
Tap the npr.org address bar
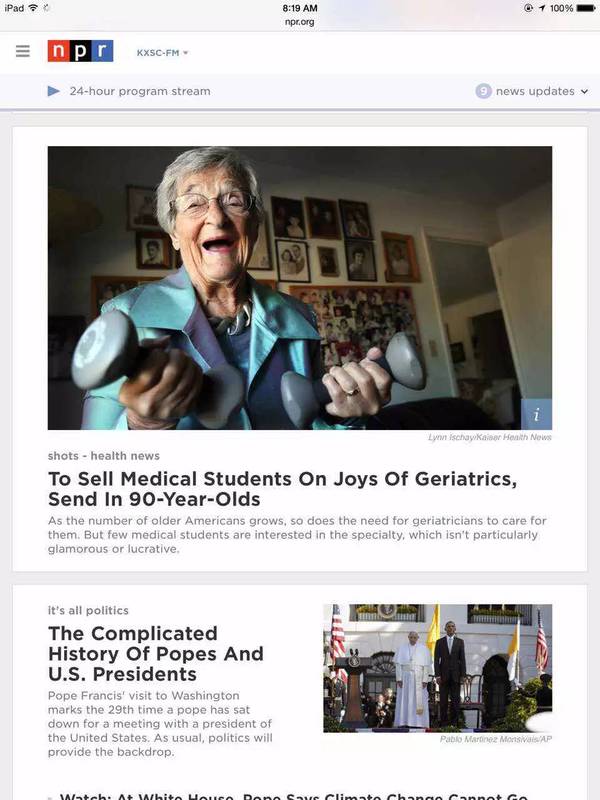coord(299,21)
